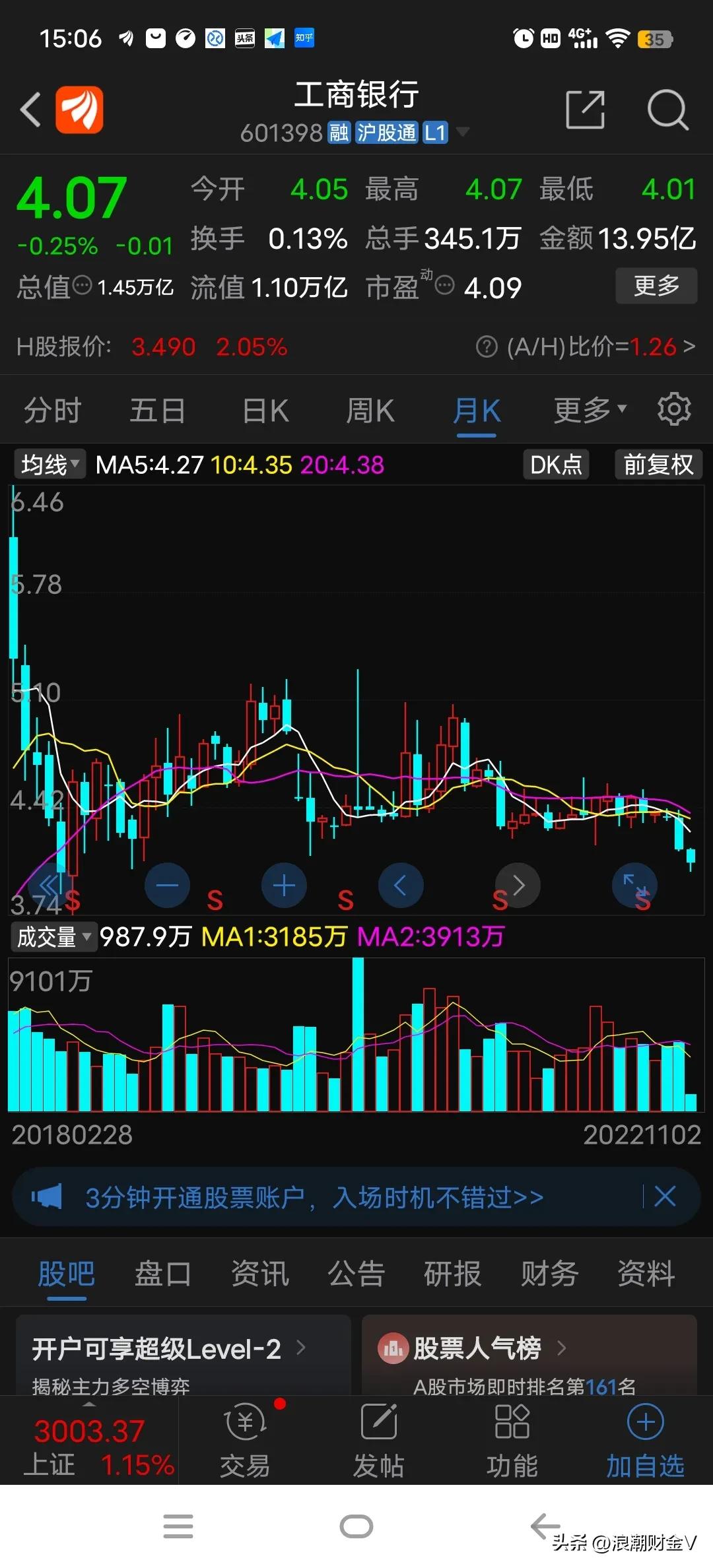
Task: Tap 更多 to view extra stock metrics
Action: point(656,286)
